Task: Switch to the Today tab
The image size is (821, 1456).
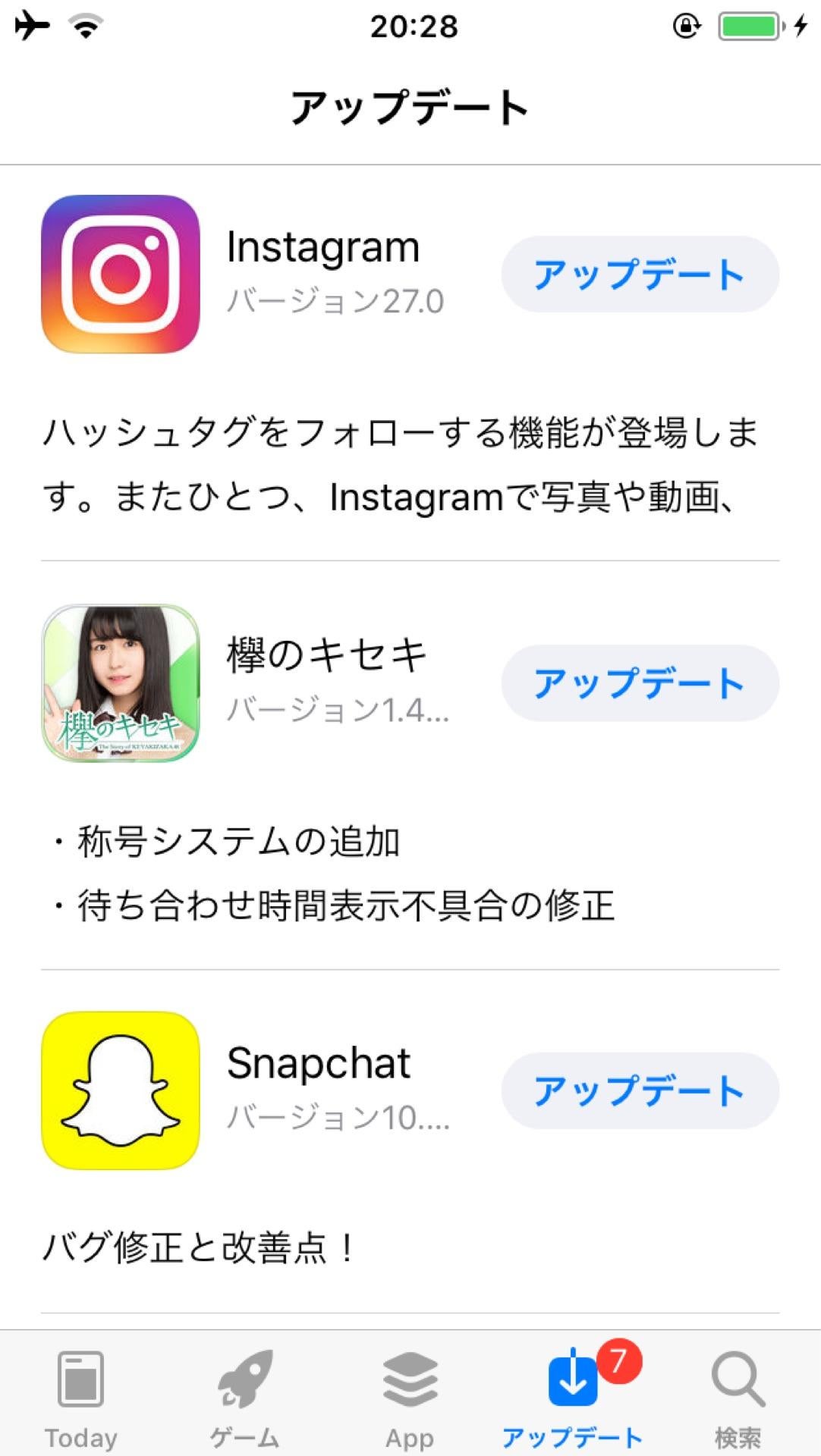Action: click(81, 1397)
